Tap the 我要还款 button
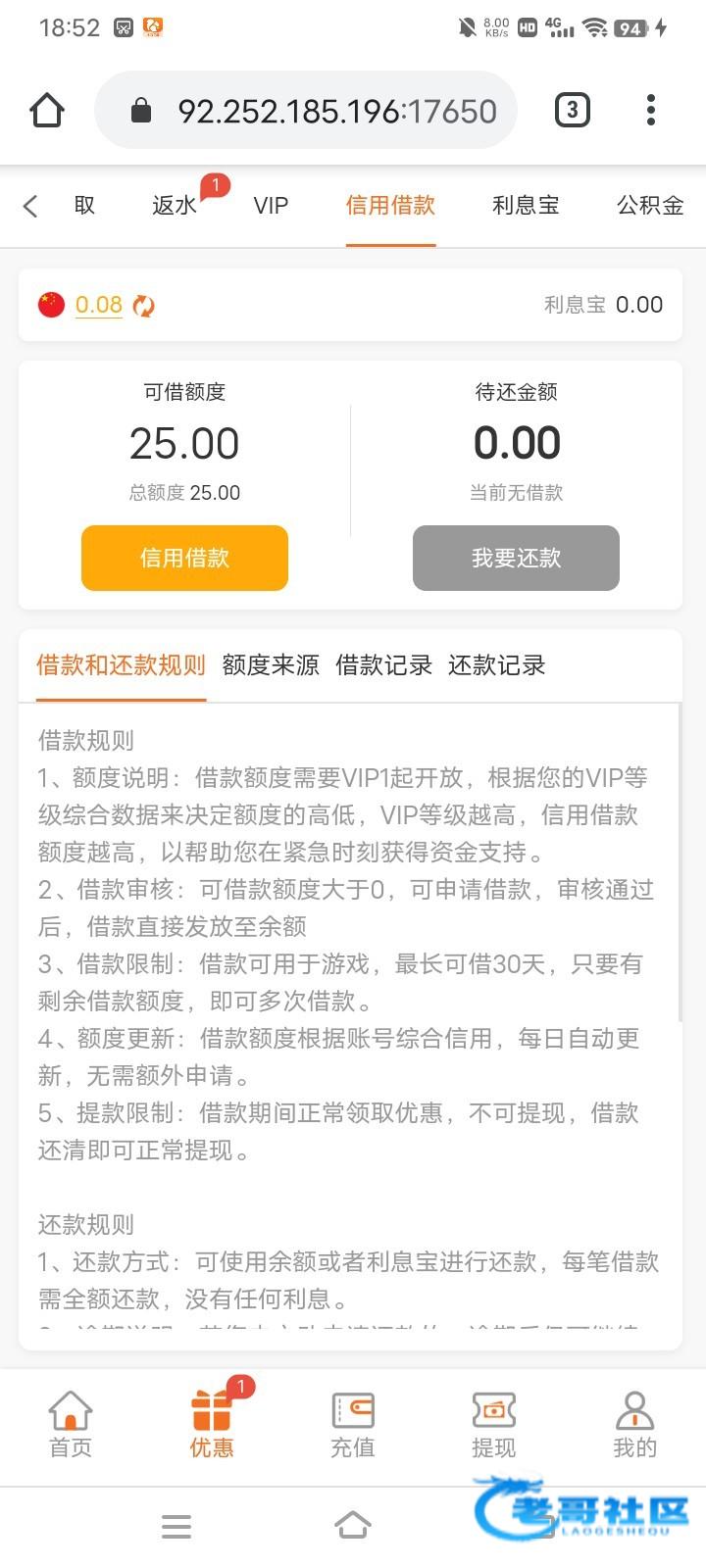This screenshot has width=706, height=1568. tap(516, 559)
